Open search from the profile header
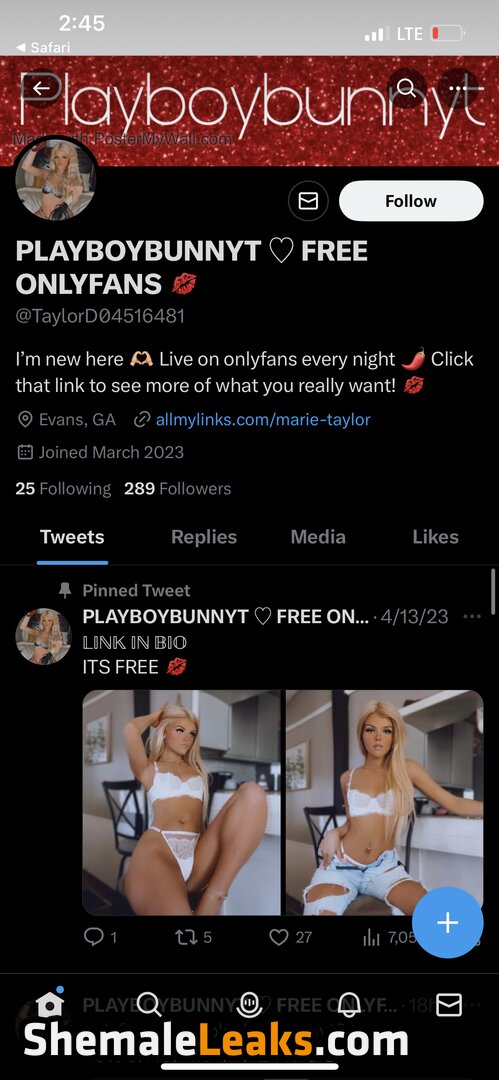This screenshot has width=499, height=1080. click(x=407, y=88)
